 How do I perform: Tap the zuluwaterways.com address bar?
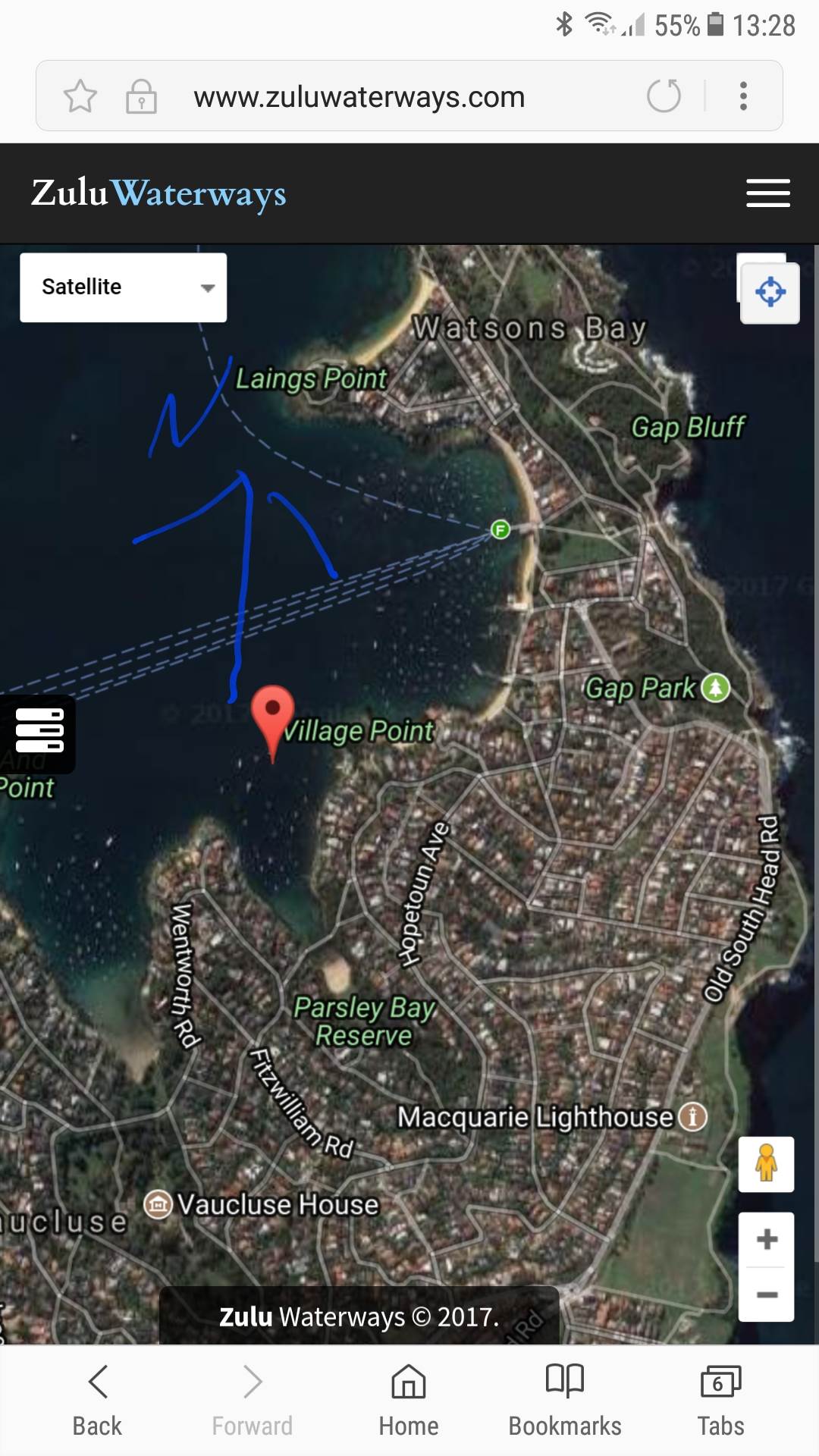tap(359, 97)
